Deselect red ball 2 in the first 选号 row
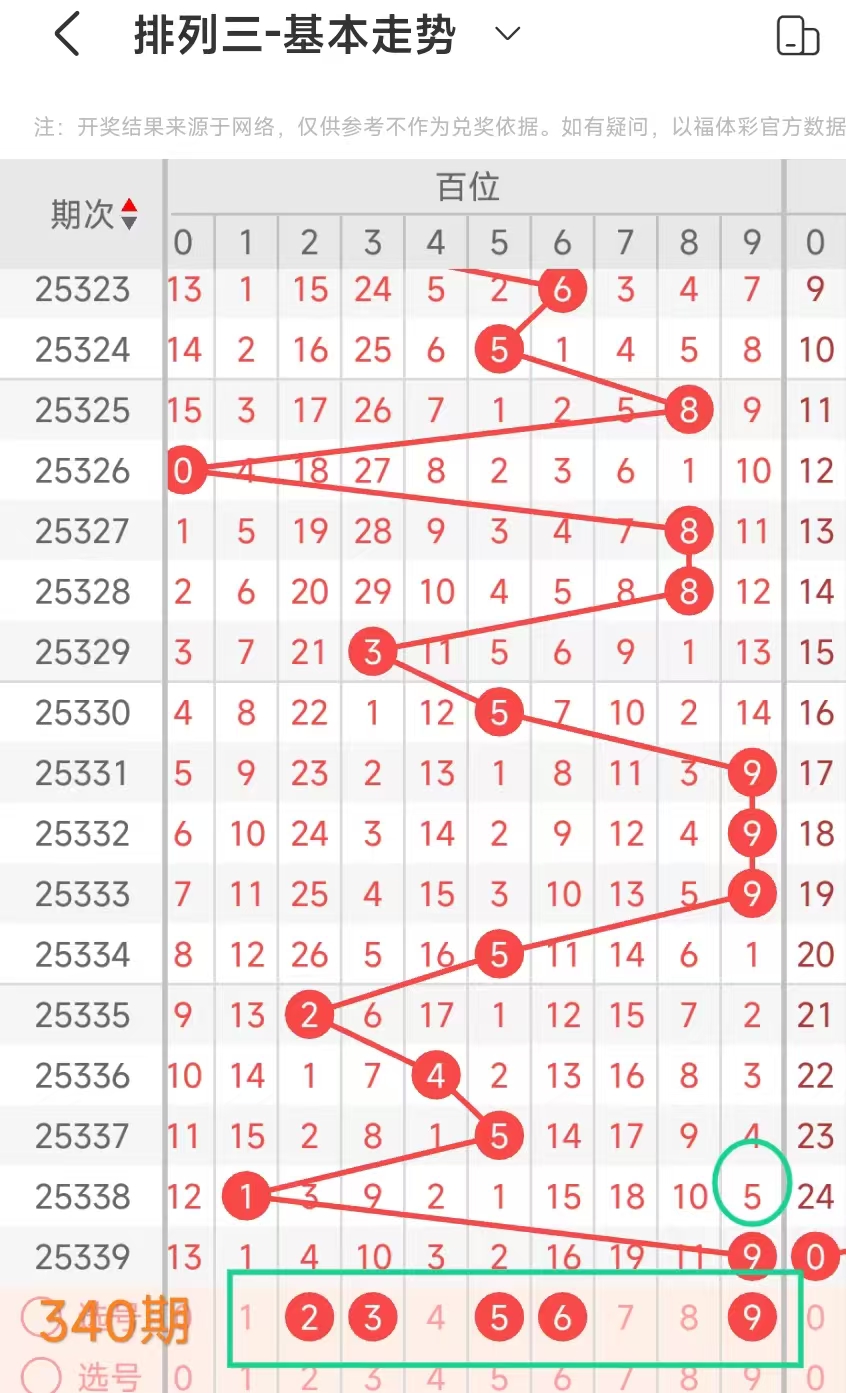This screenshot has height=1393, width=846. [309, 1318]
